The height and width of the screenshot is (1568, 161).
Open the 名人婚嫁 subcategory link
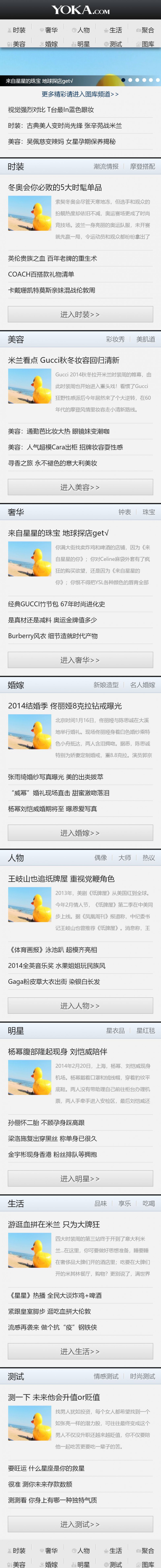[142, 685]
